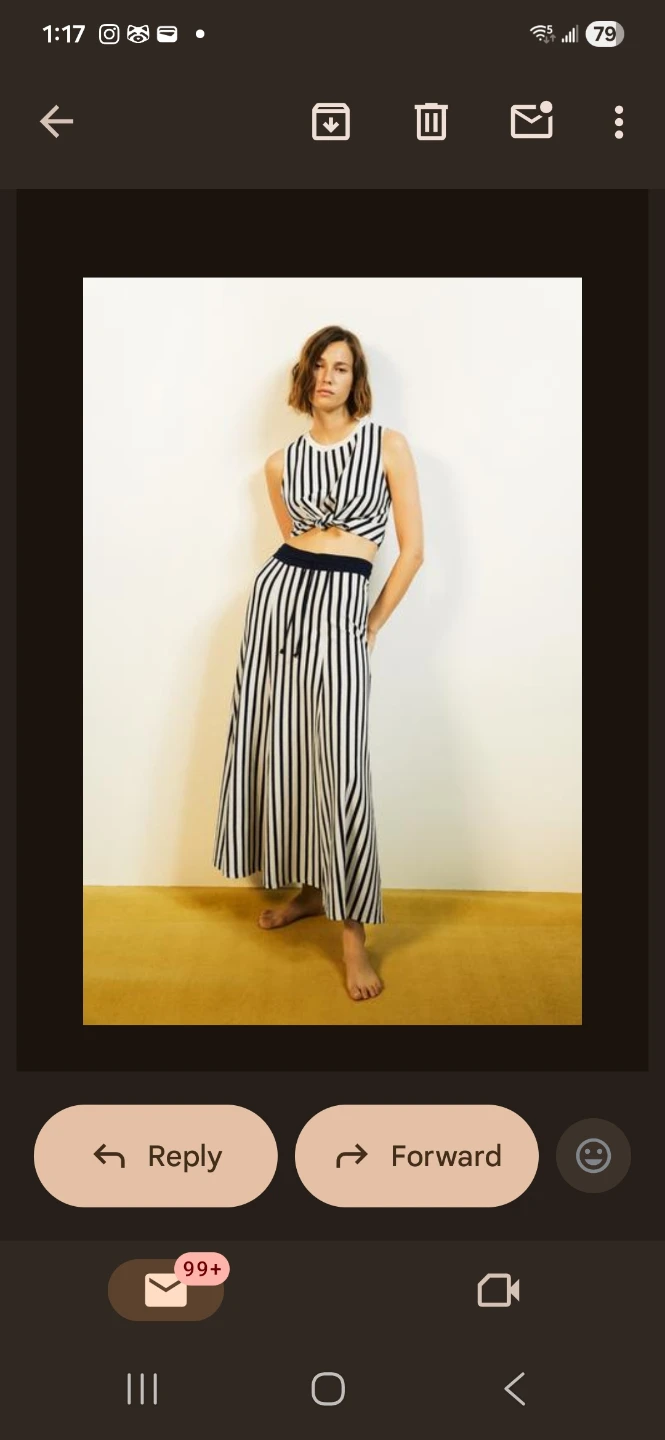Go to the home screen
The image size is (665, 1440).
click(x=328, y=1389)
